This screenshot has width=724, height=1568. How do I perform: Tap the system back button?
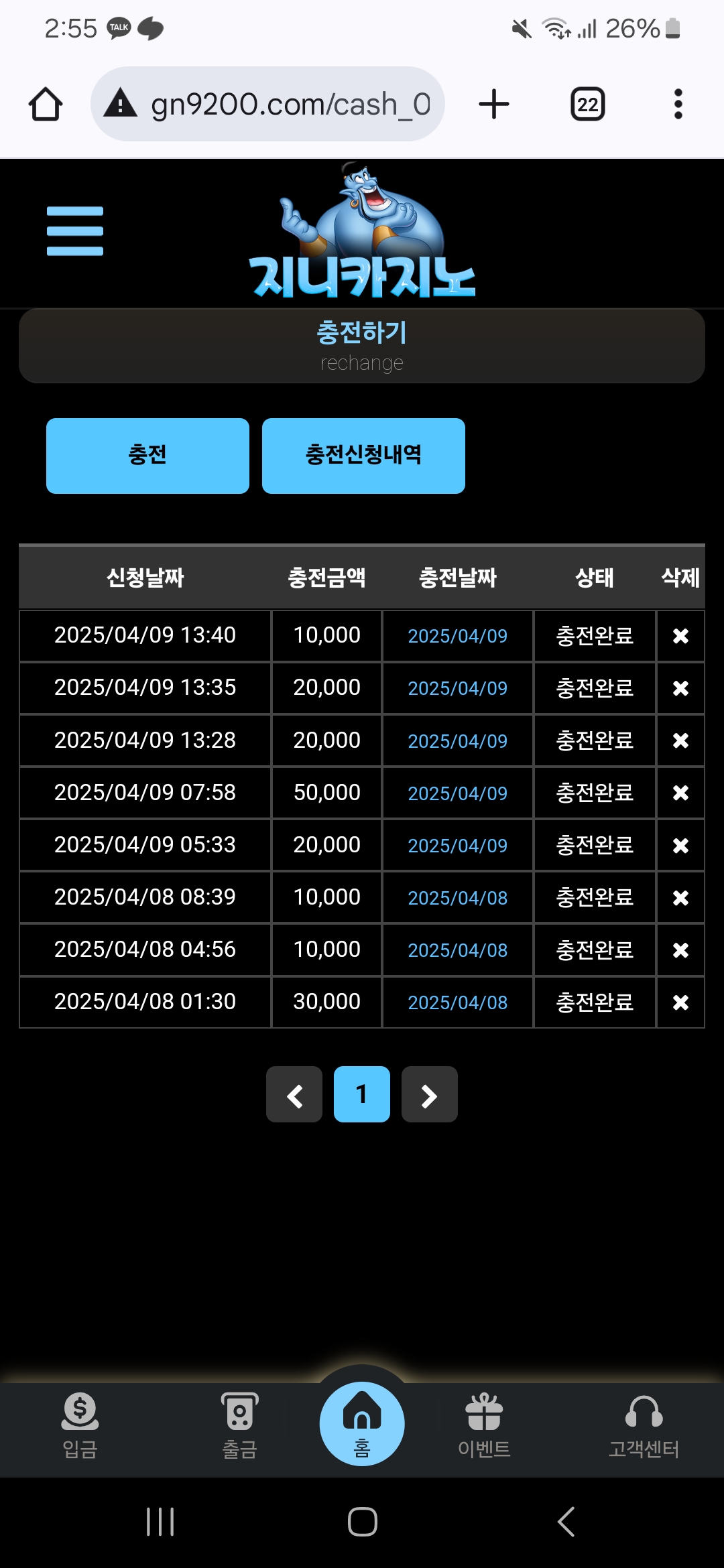coord(566,1522)
